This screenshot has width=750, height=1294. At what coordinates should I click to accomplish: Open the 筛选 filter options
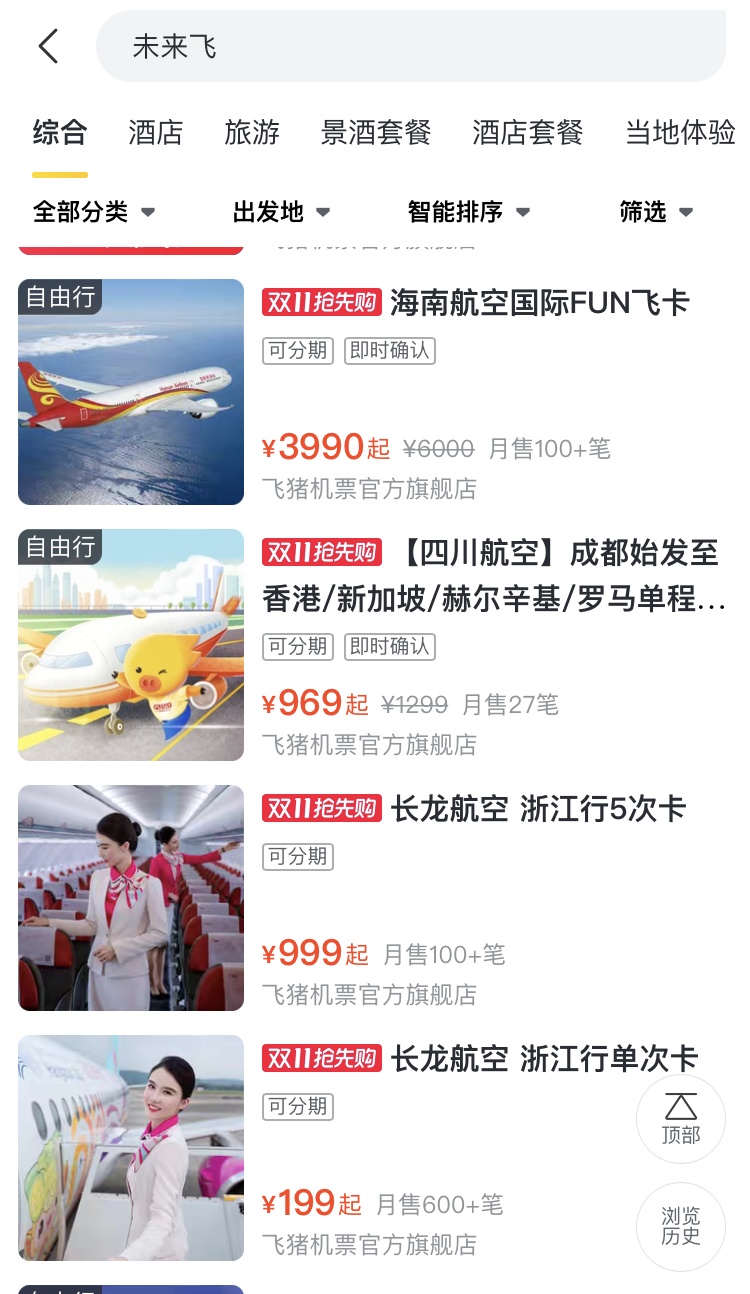pyautogui.click(x=656, y=212)
